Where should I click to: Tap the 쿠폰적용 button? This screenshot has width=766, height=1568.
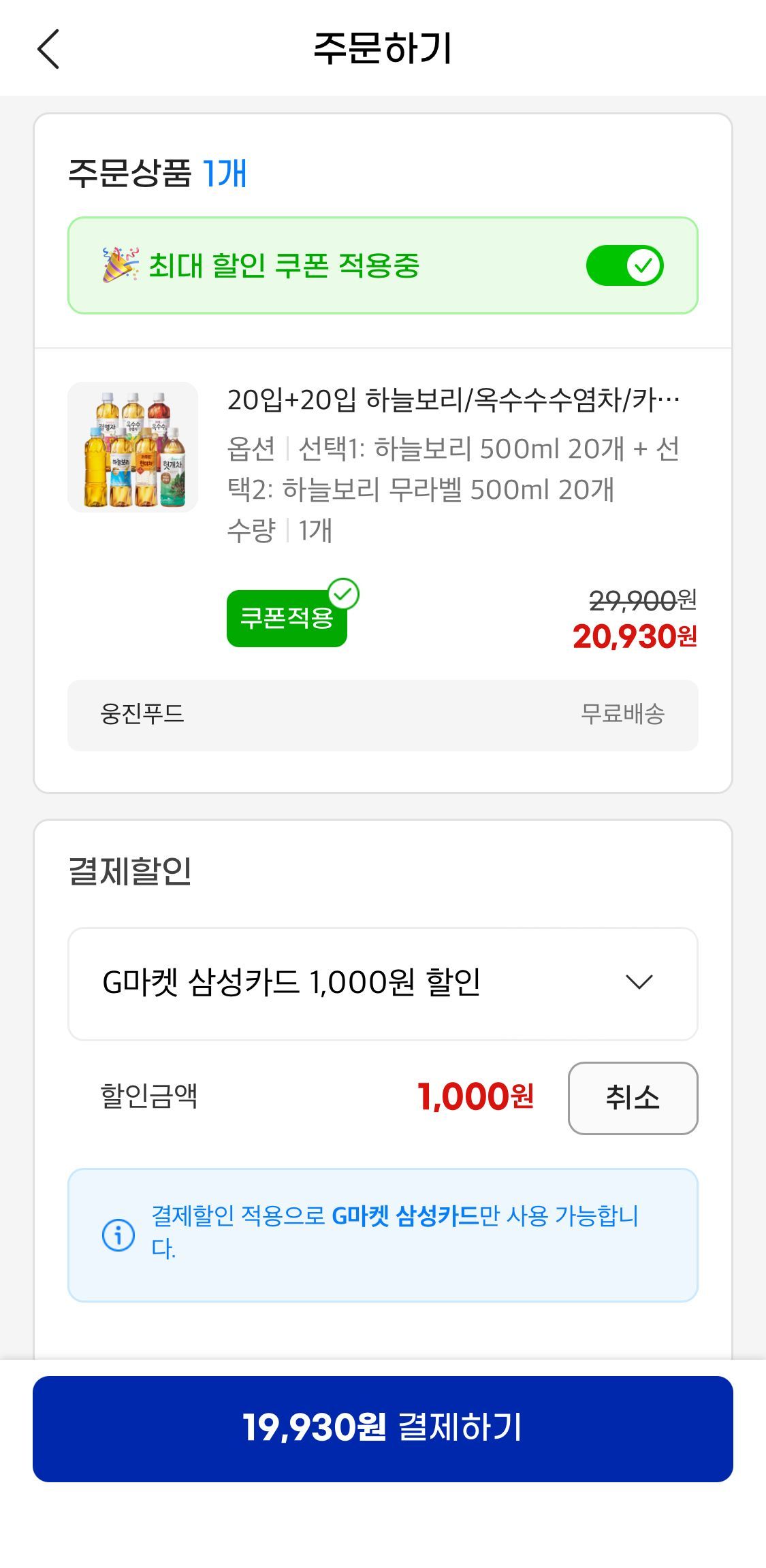pos(287,618)
